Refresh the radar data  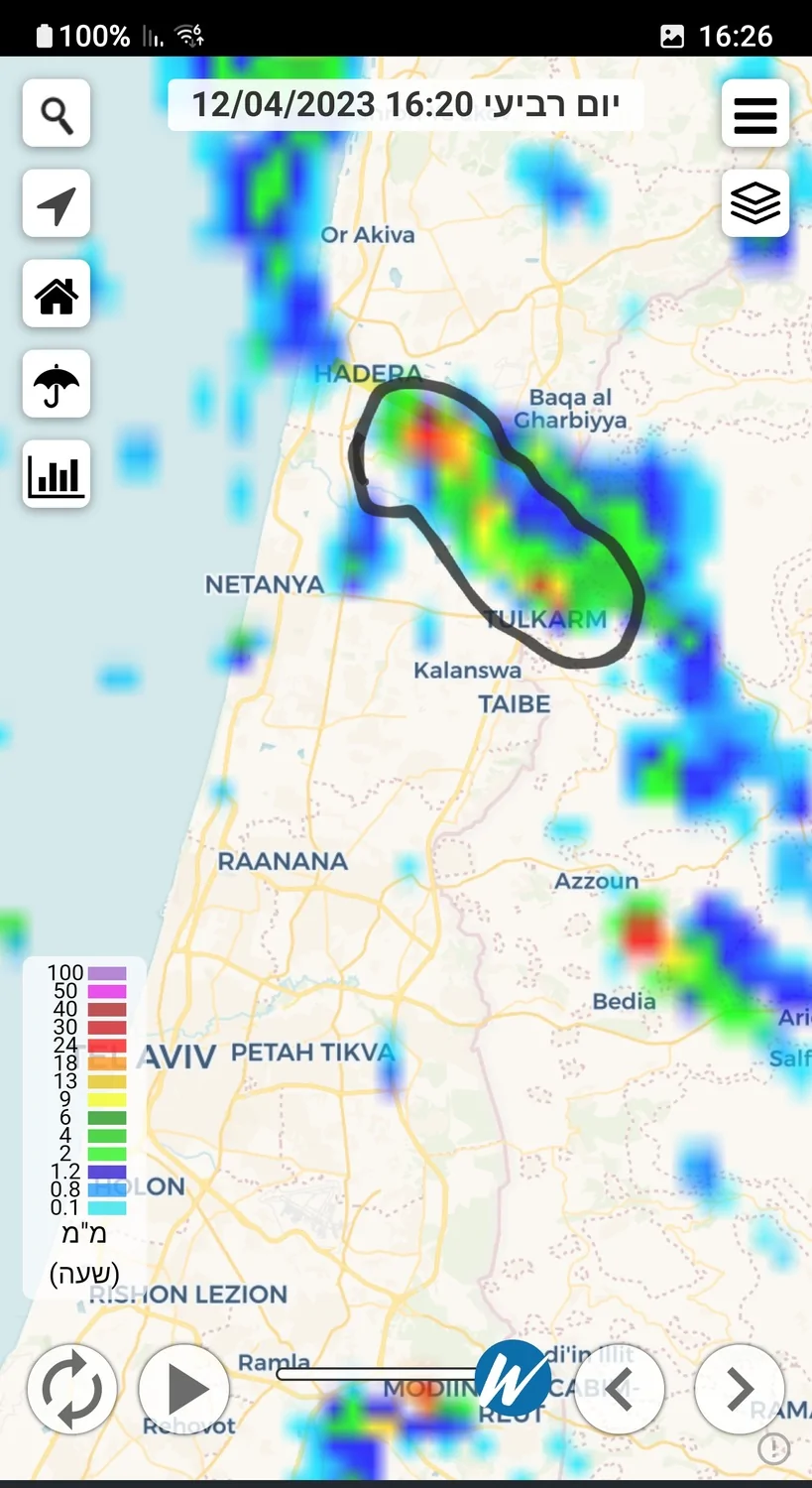pyautogui.click(x=72, y=1389)
